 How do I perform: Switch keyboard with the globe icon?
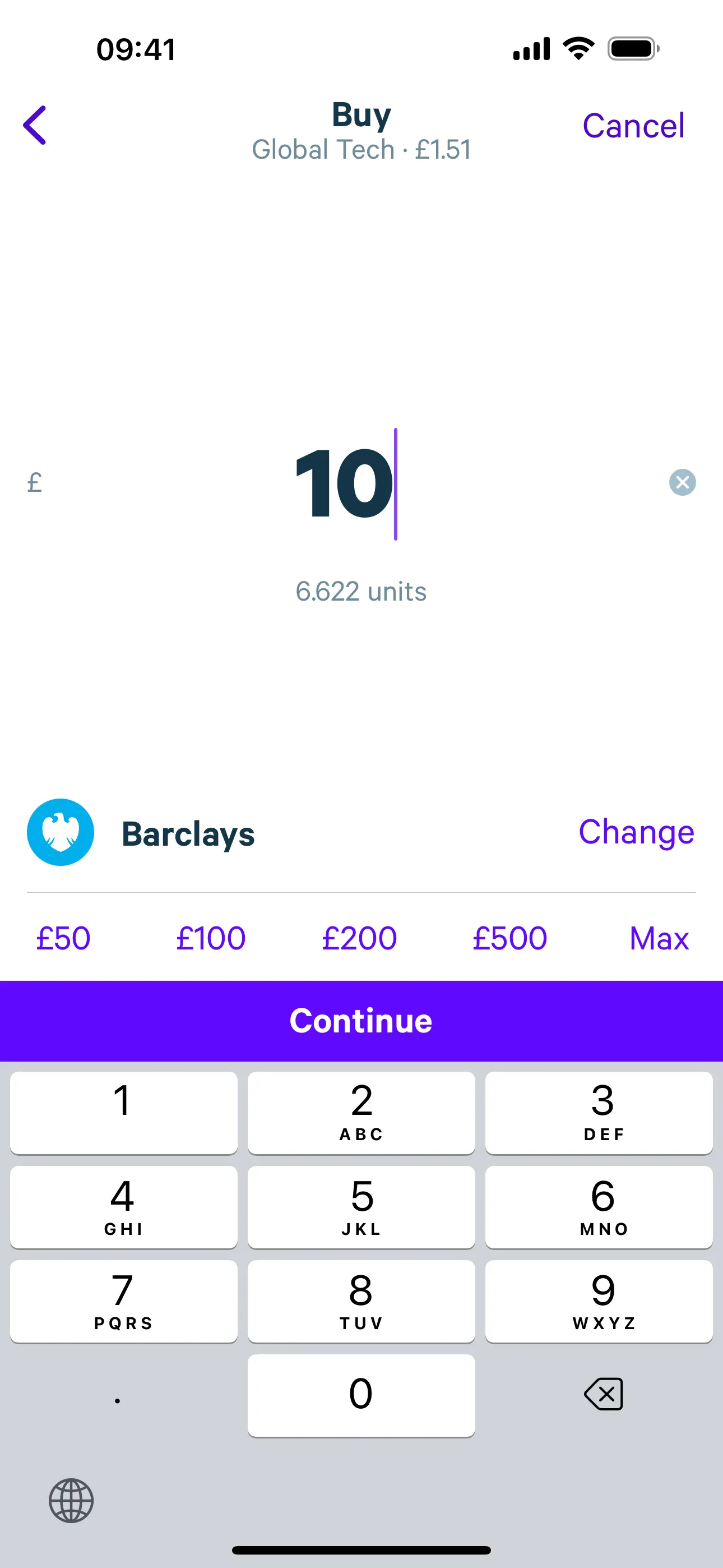coord(71,1501)
